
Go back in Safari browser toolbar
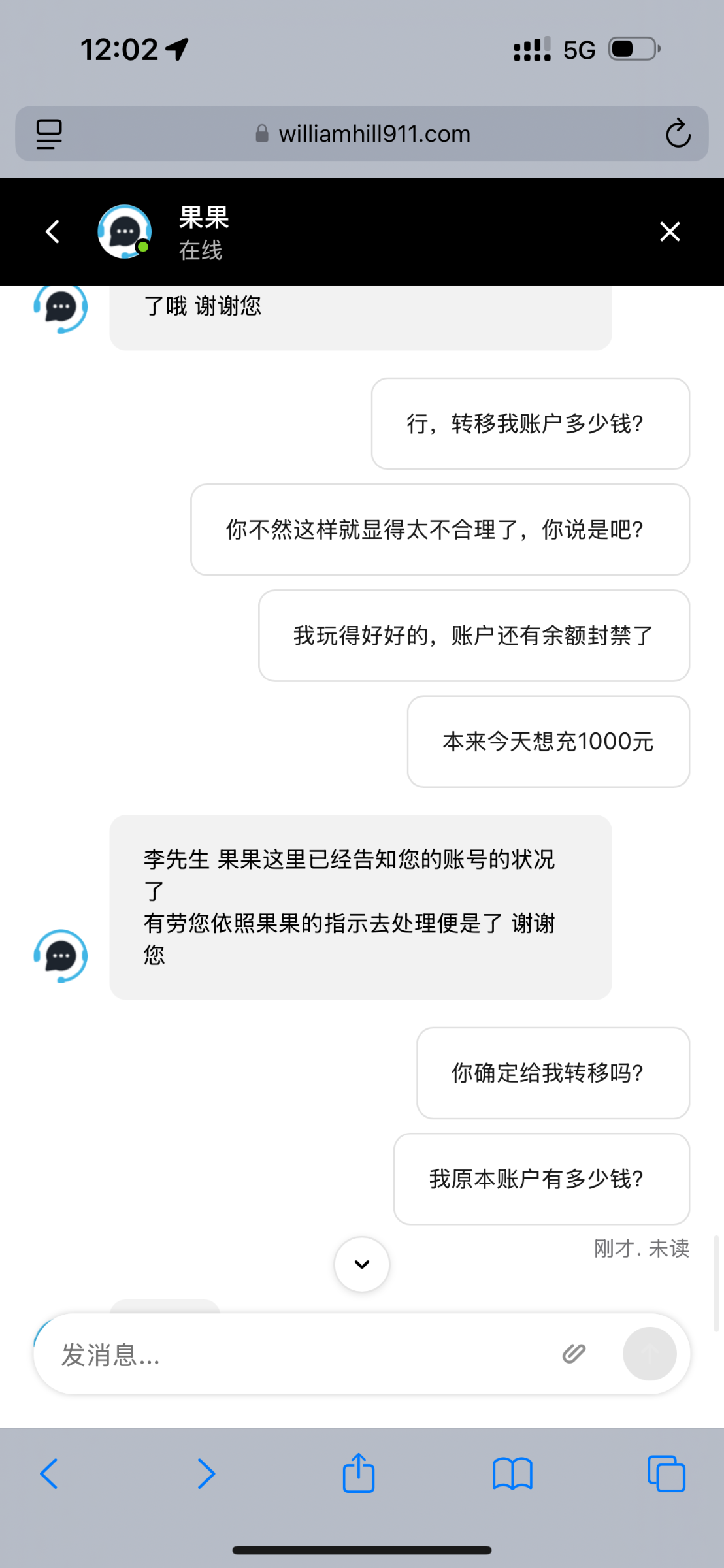point(49,1474)
